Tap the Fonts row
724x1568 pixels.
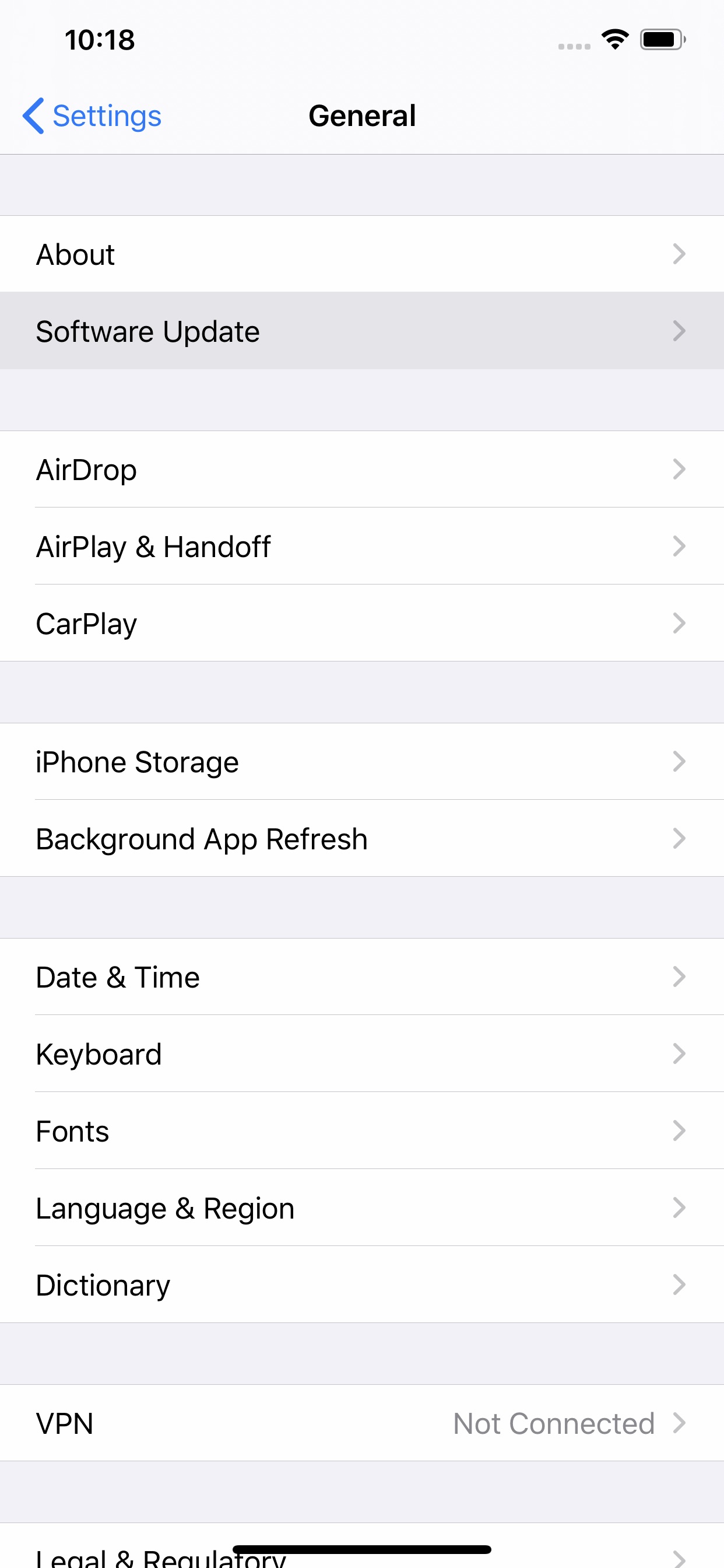coord(361,1131)
